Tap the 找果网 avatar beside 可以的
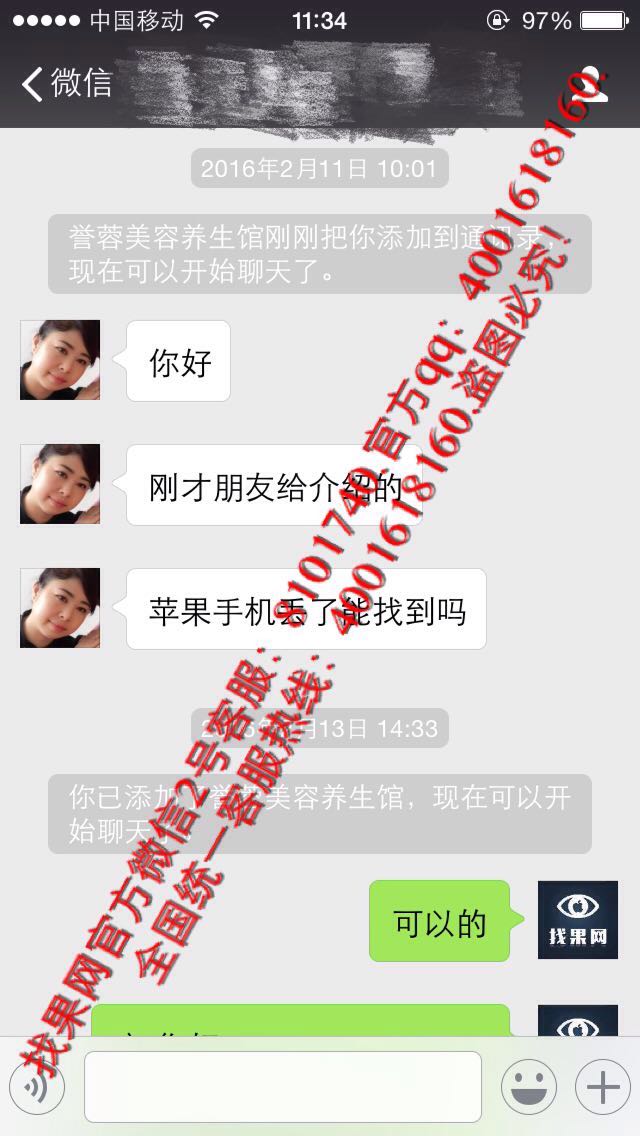The width and height of the screenshot is (640, 1136). coord(578,920)
